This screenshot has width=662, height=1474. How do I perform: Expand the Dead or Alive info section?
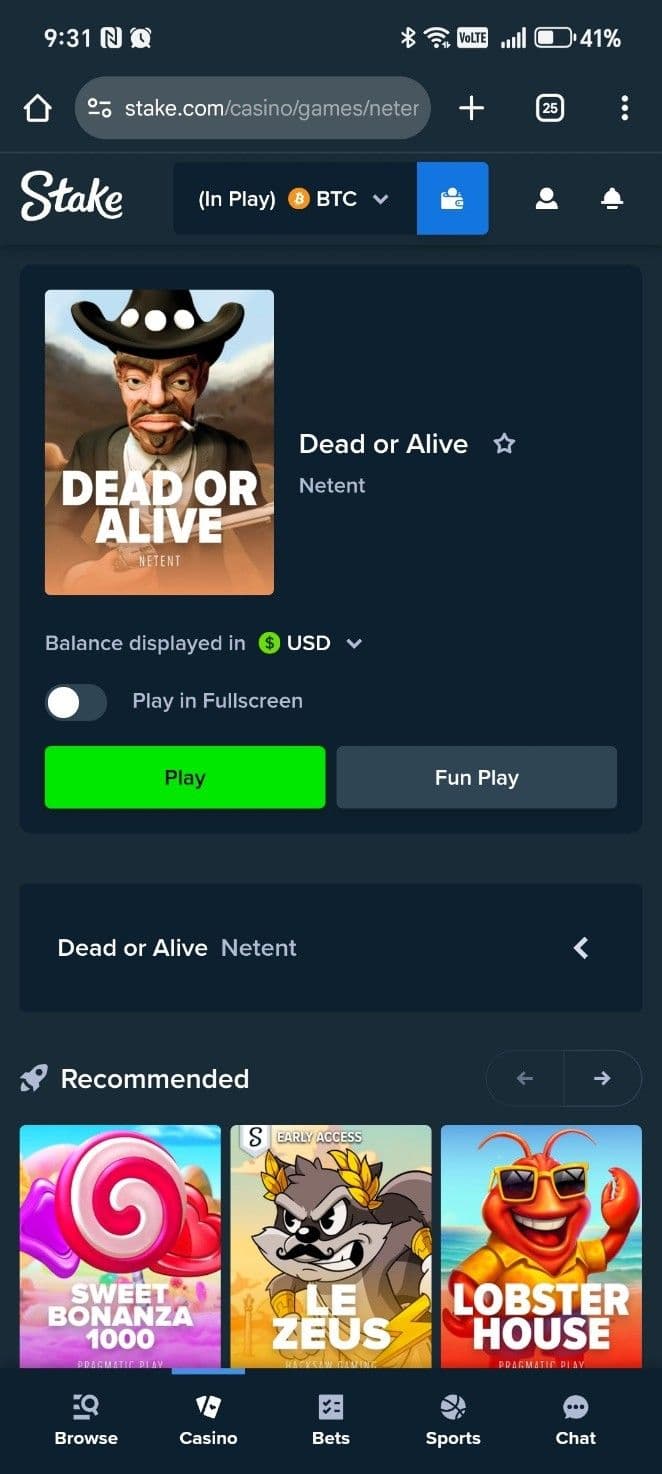581,948
